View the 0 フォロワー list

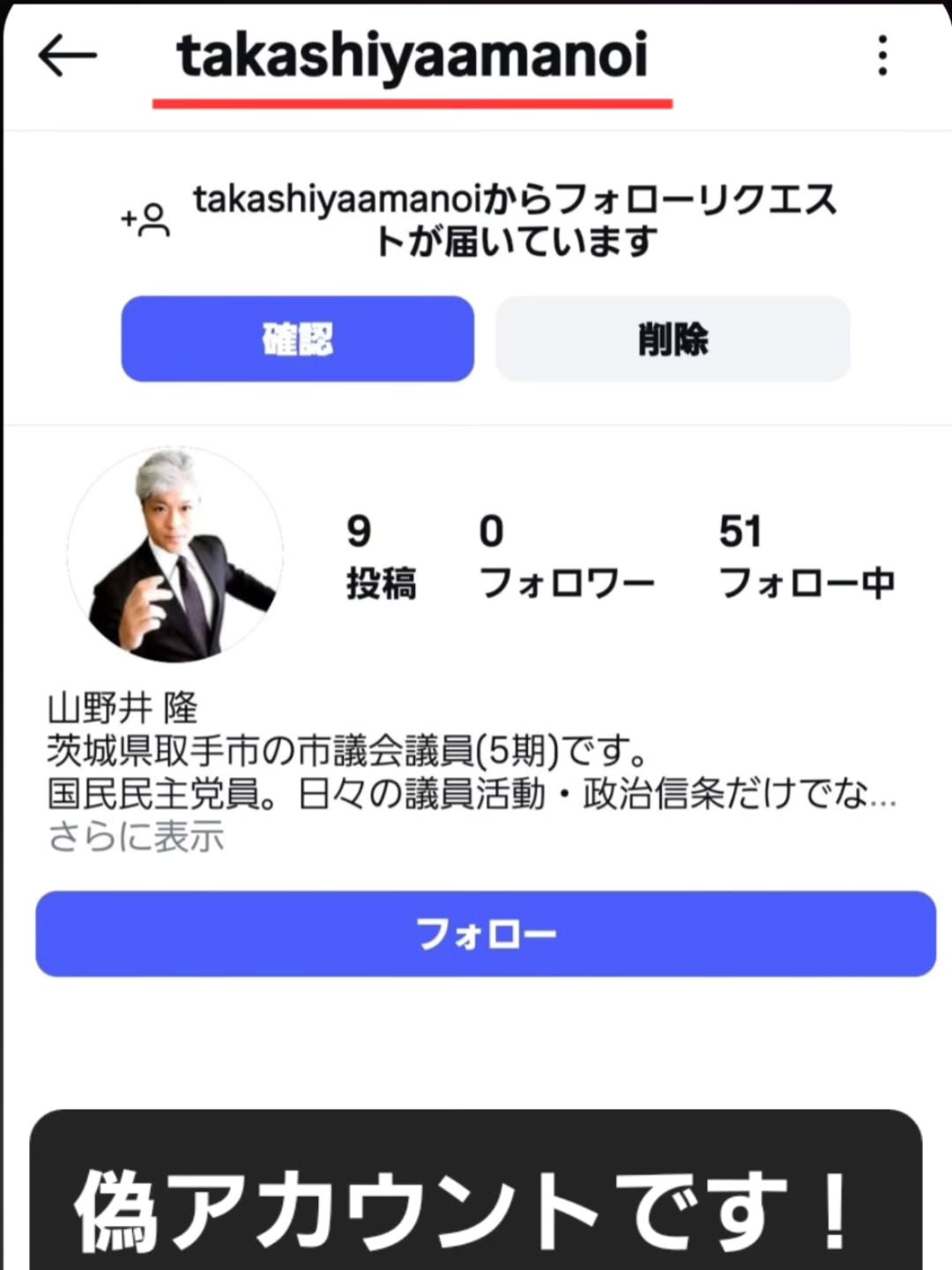(x=566, y=557)
